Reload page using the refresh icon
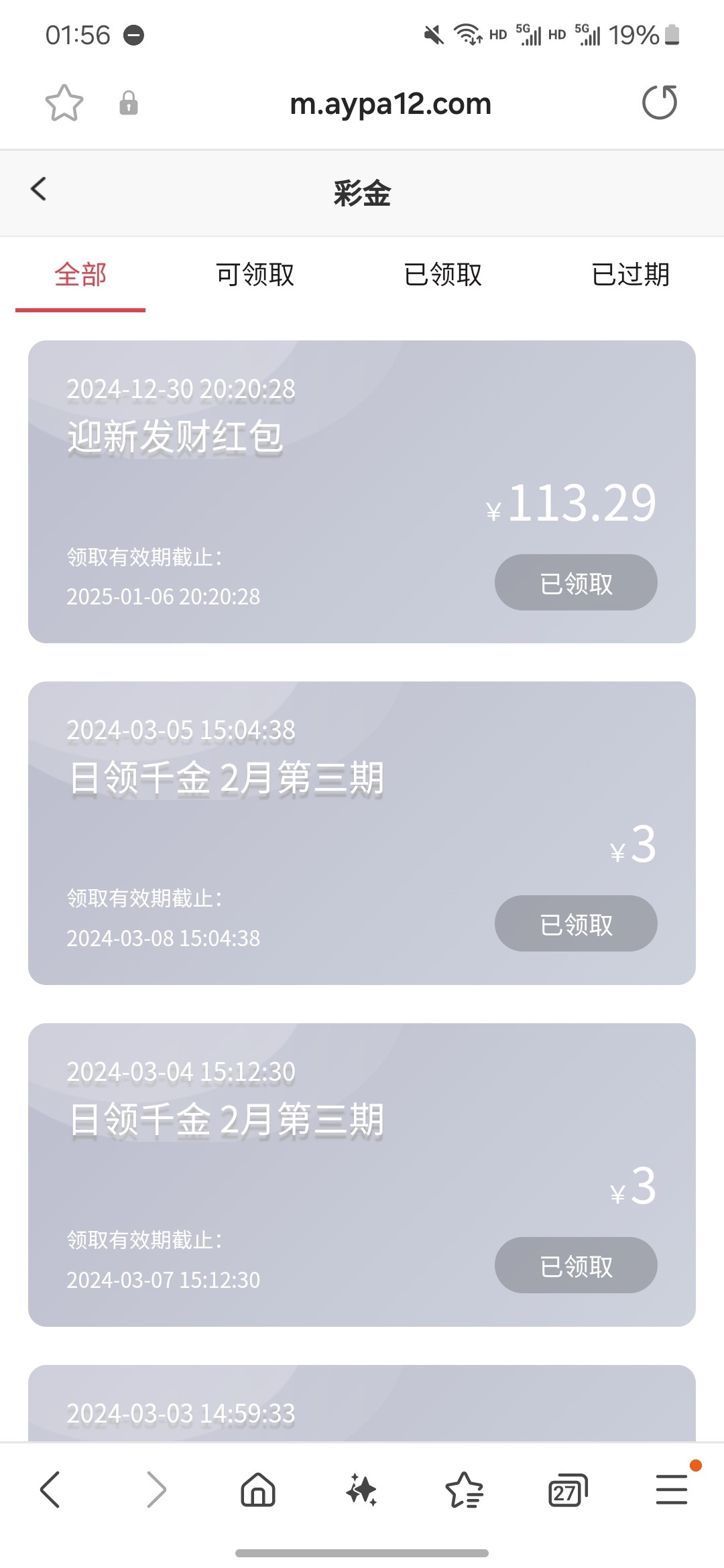This screenshot has height=1568, width=724. click(661, 103)
